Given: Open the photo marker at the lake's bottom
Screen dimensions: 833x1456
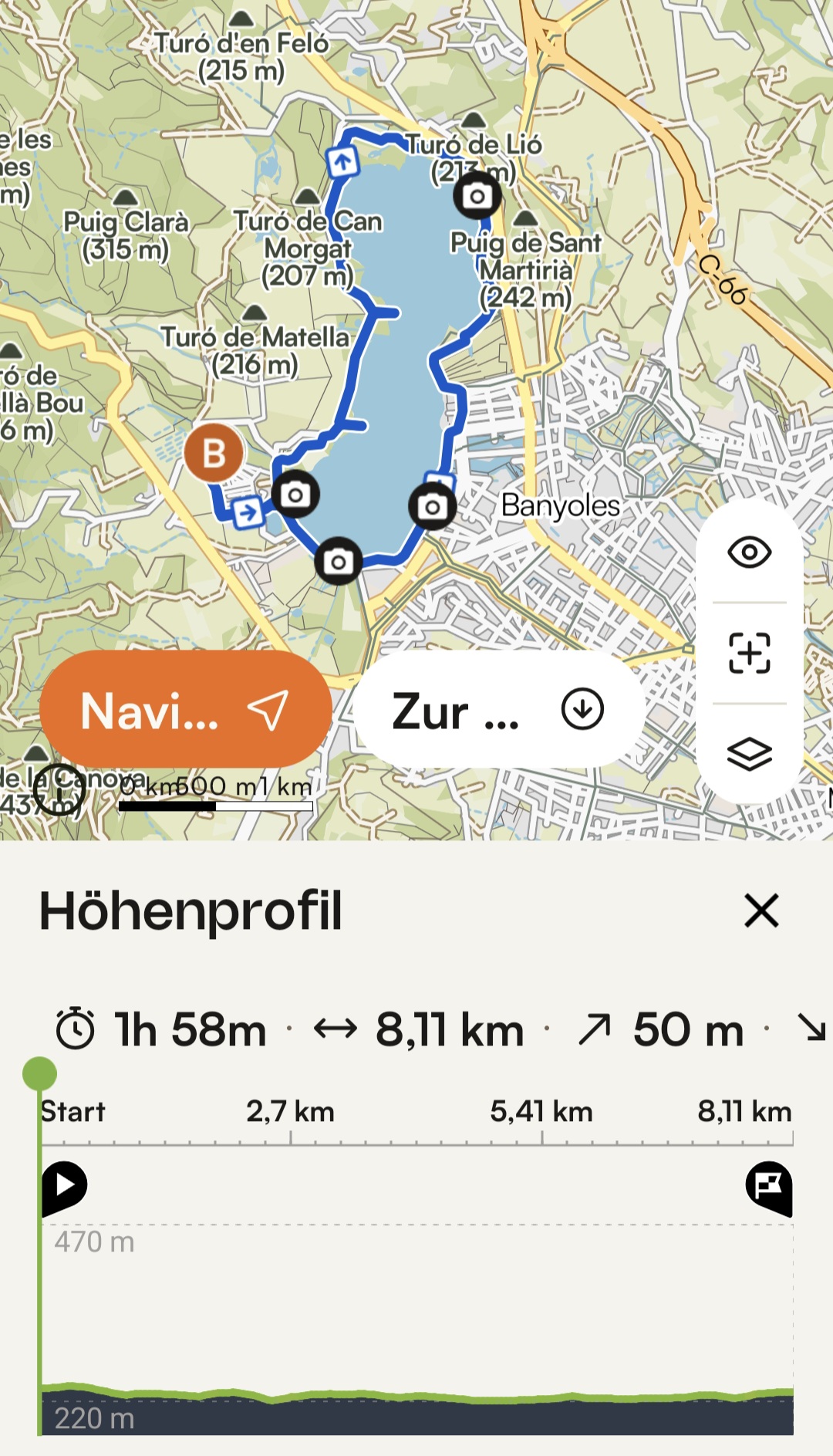Looking at the screenshot, I should (x=338, y=562).
